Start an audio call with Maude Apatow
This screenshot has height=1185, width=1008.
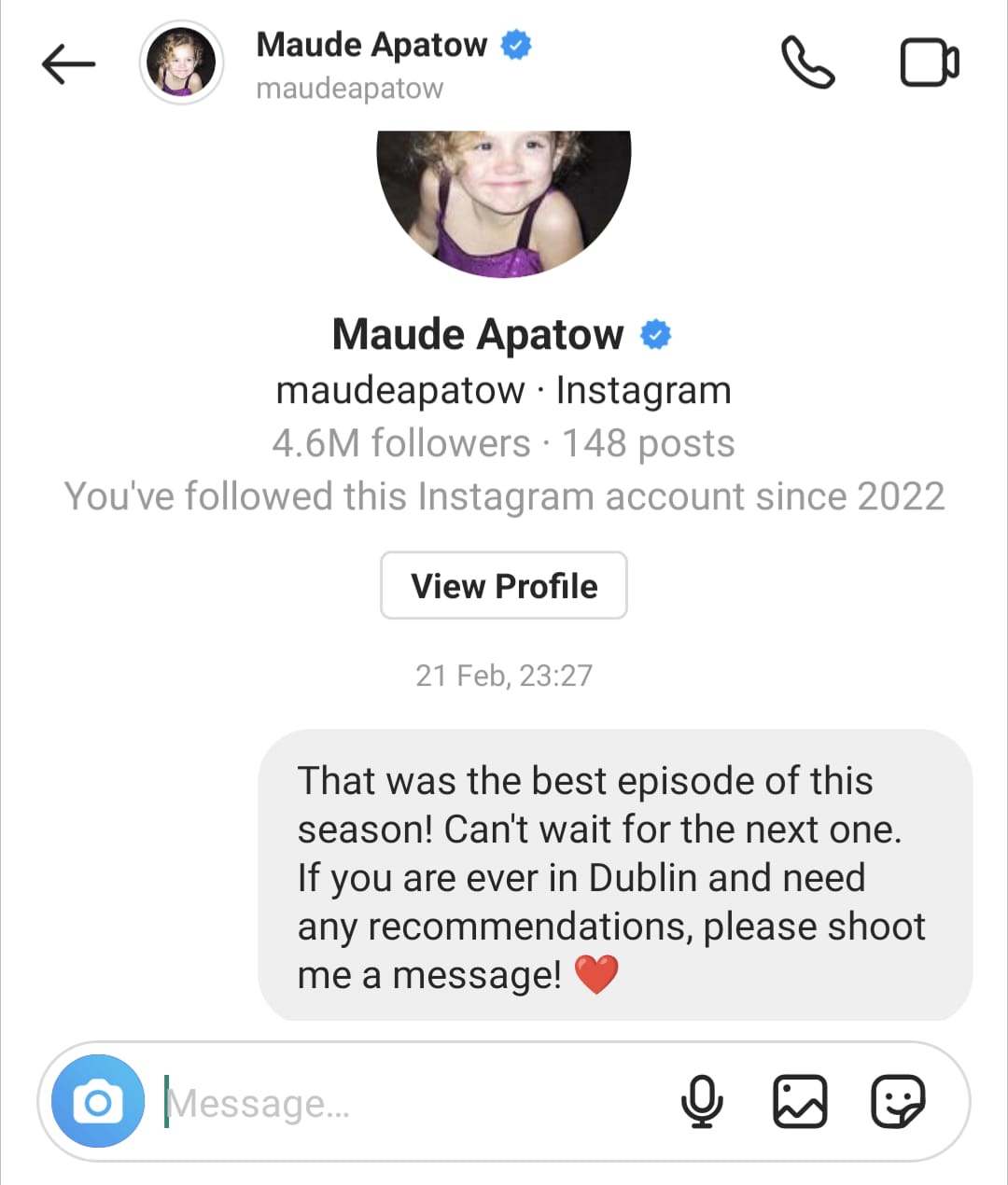tap(807, 63)
